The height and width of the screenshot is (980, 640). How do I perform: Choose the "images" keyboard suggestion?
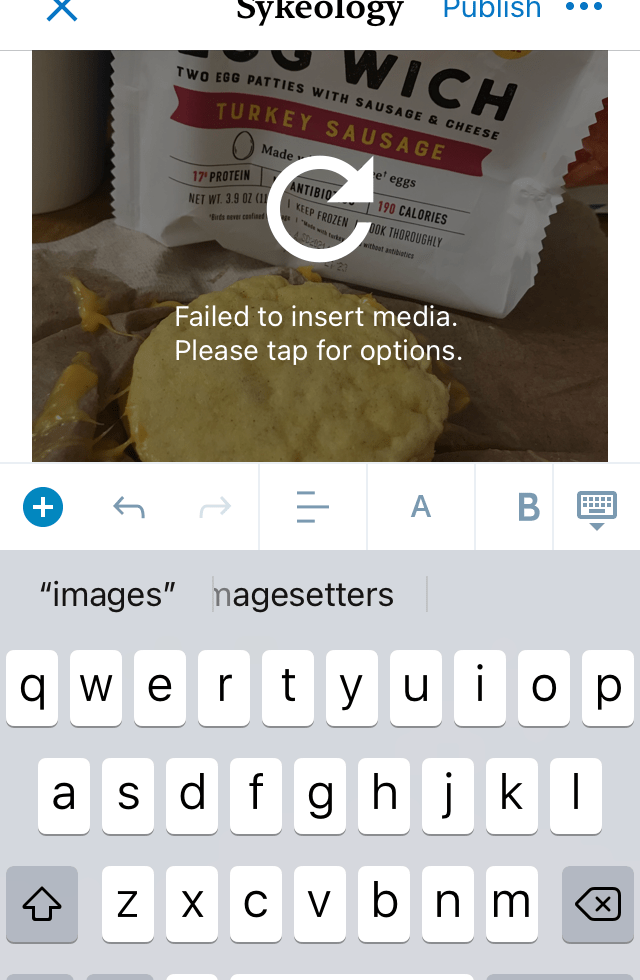108,595
